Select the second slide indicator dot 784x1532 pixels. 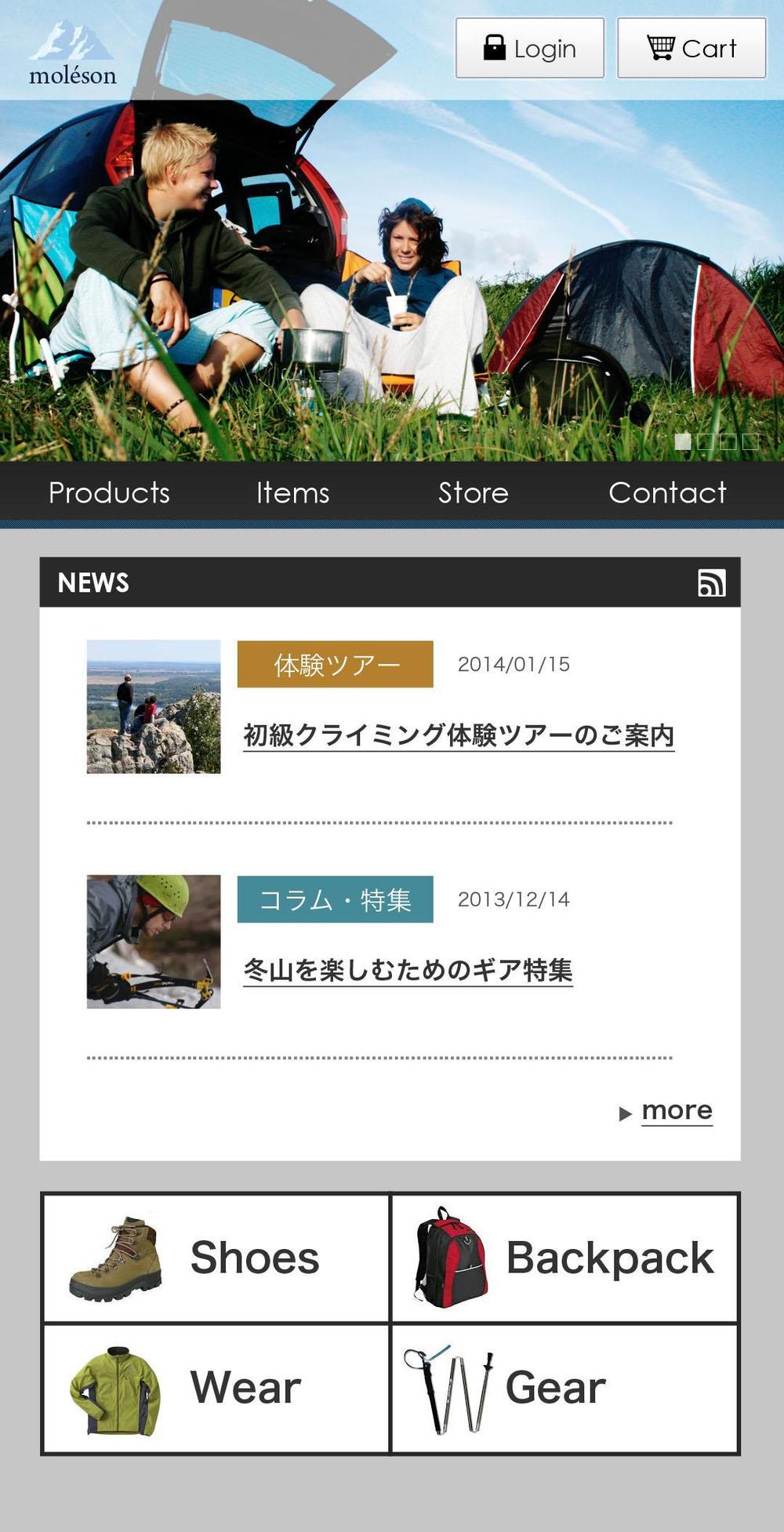705,441
